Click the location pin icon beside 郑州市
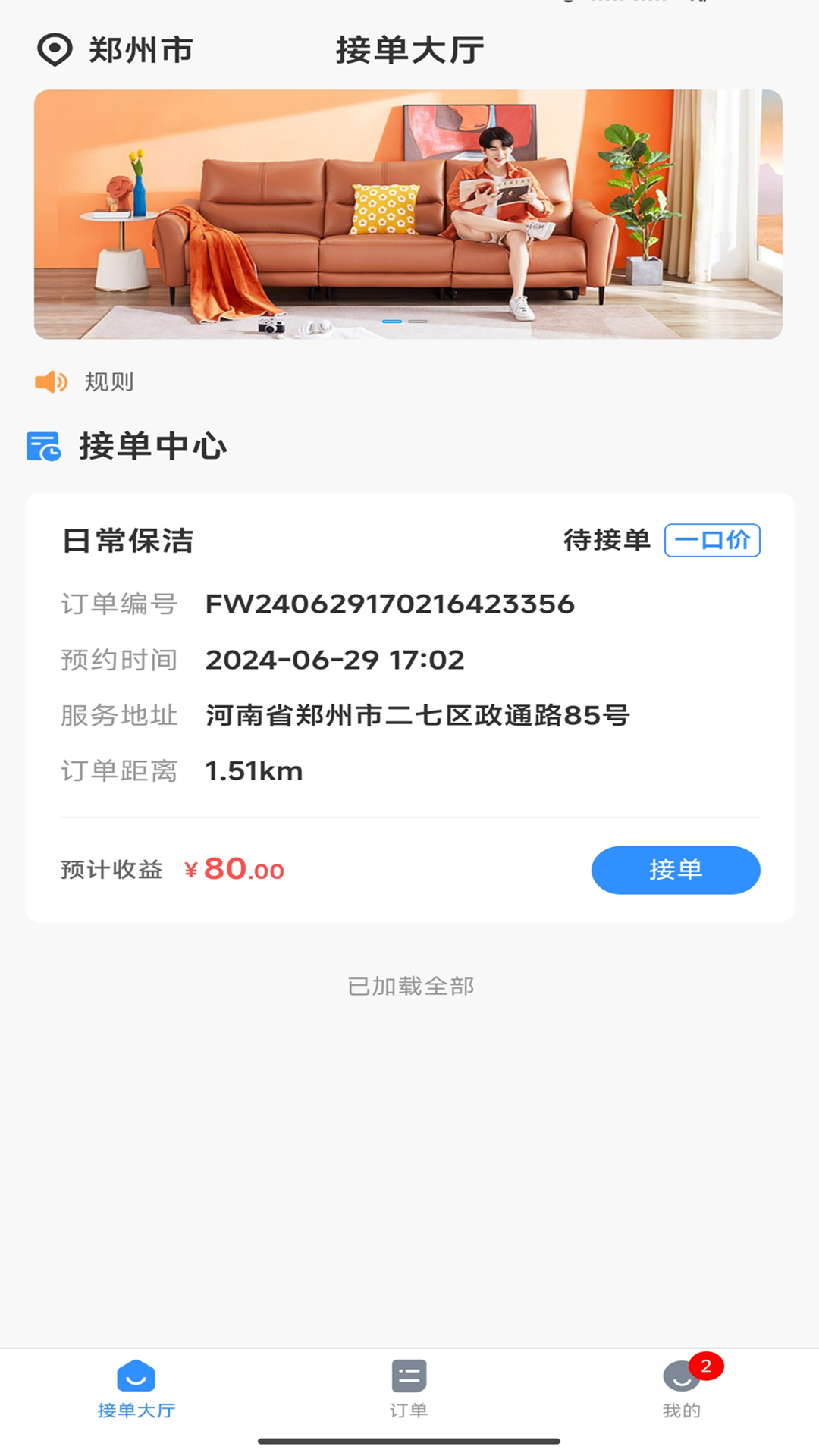 55,49
